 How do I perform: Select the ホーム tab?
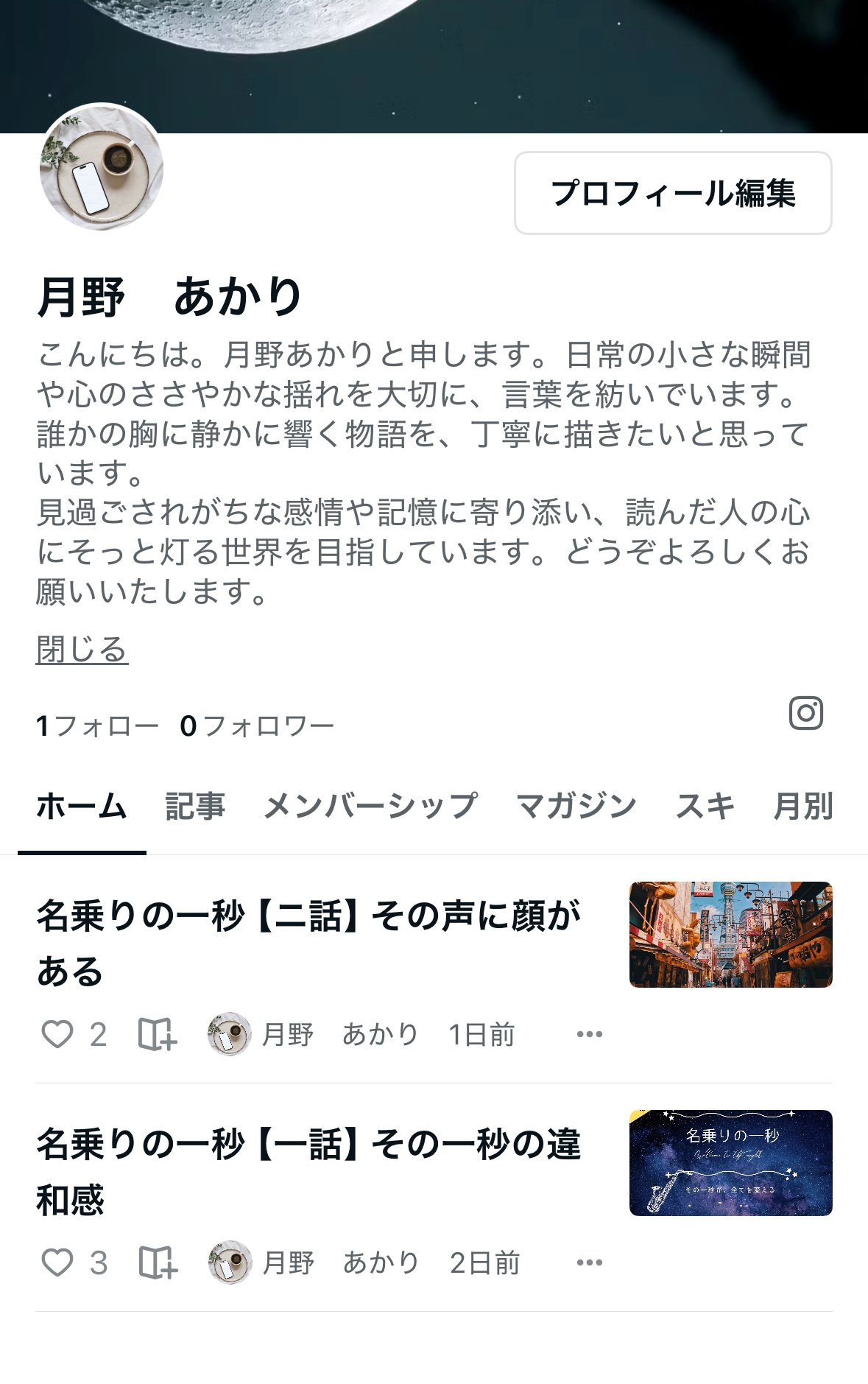pyautogui.click(x=82, y=807)
